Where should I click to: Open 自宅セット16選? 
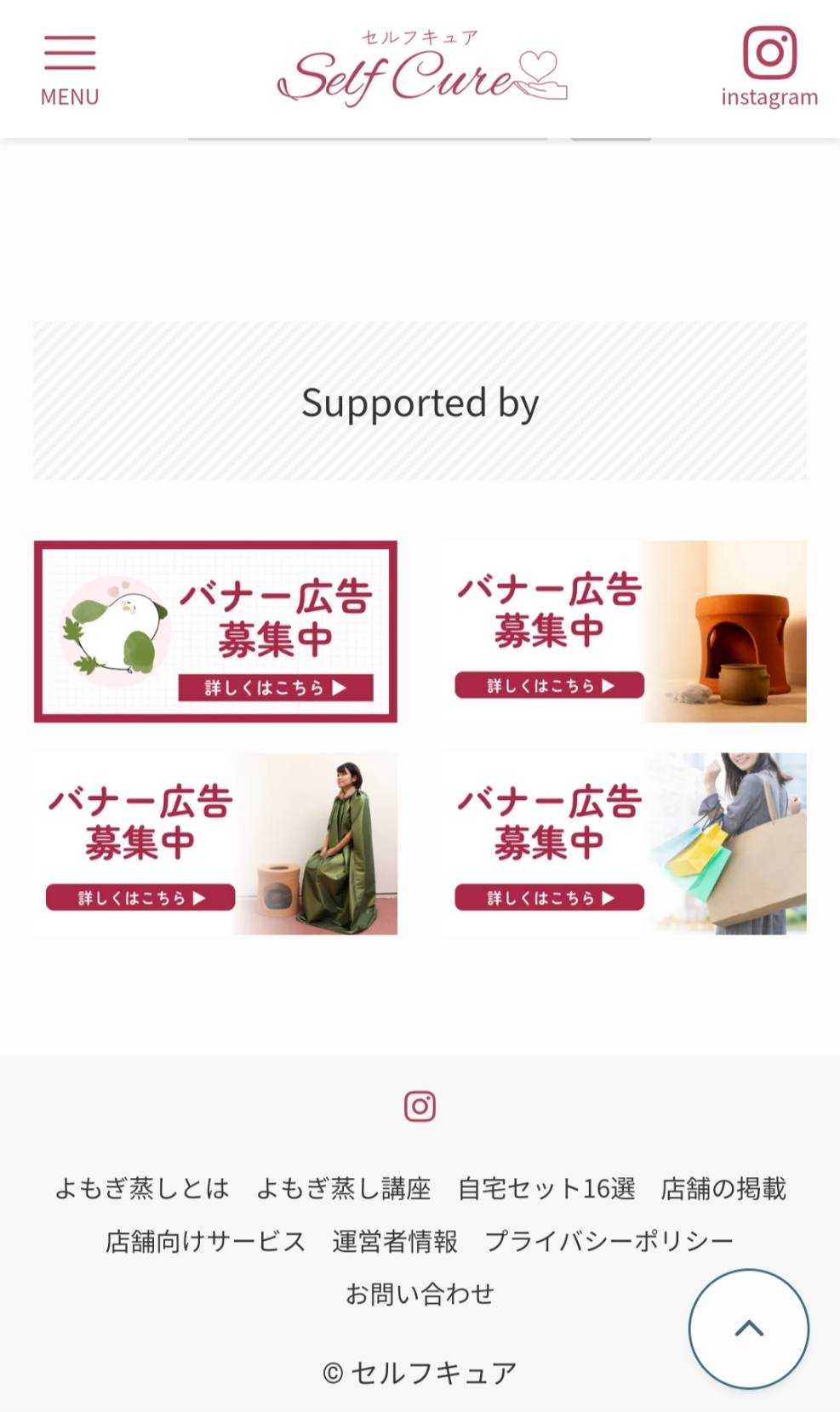pos(546,1188)
